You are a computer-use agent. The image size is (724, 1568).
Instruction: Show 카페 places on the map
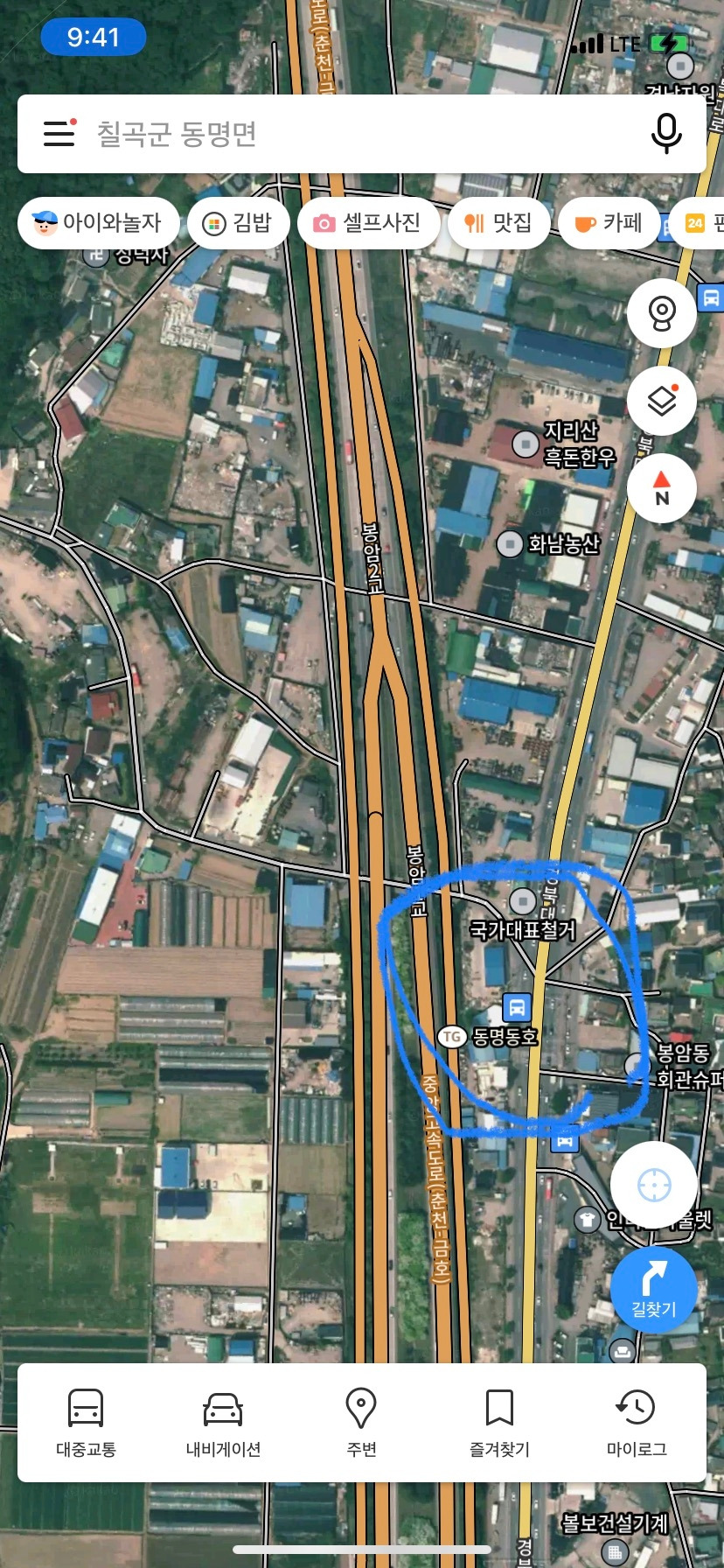tap(609, 223)
